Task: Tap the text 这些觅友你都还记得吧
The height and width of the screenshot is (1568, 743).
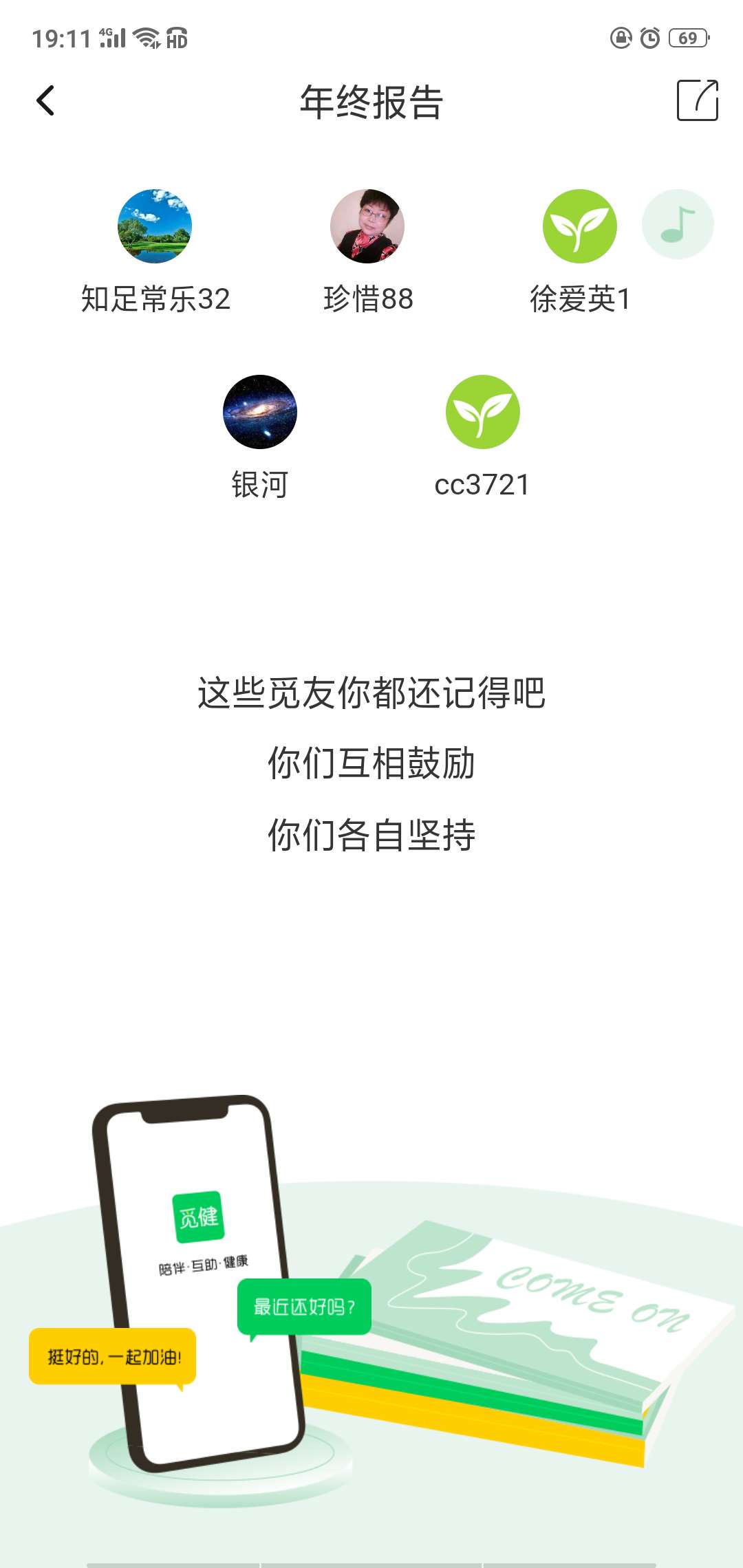Action: click(x=371, y=695)
